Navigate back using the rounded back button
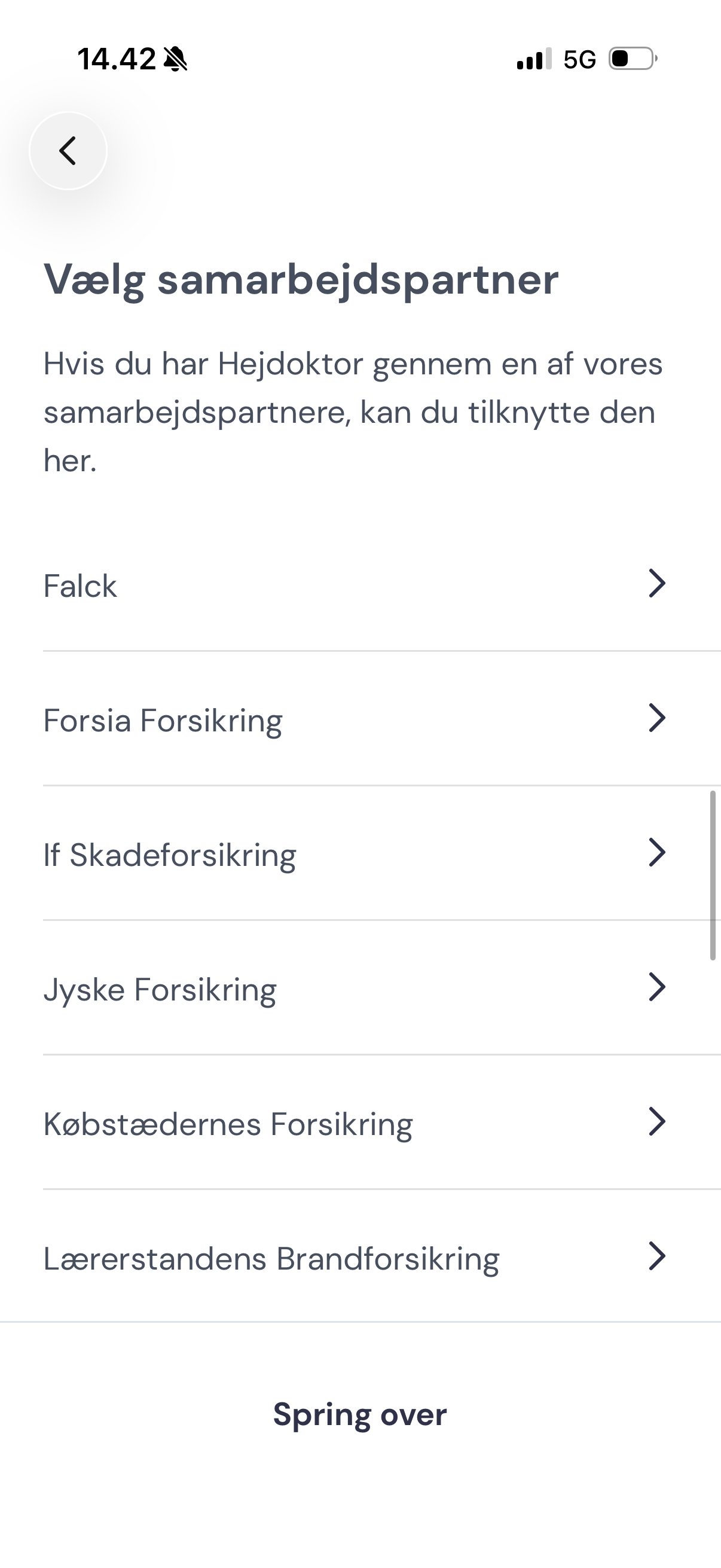Image resolution: width=721 pixels, height=1568 pixels. click(x=69, y=150)
